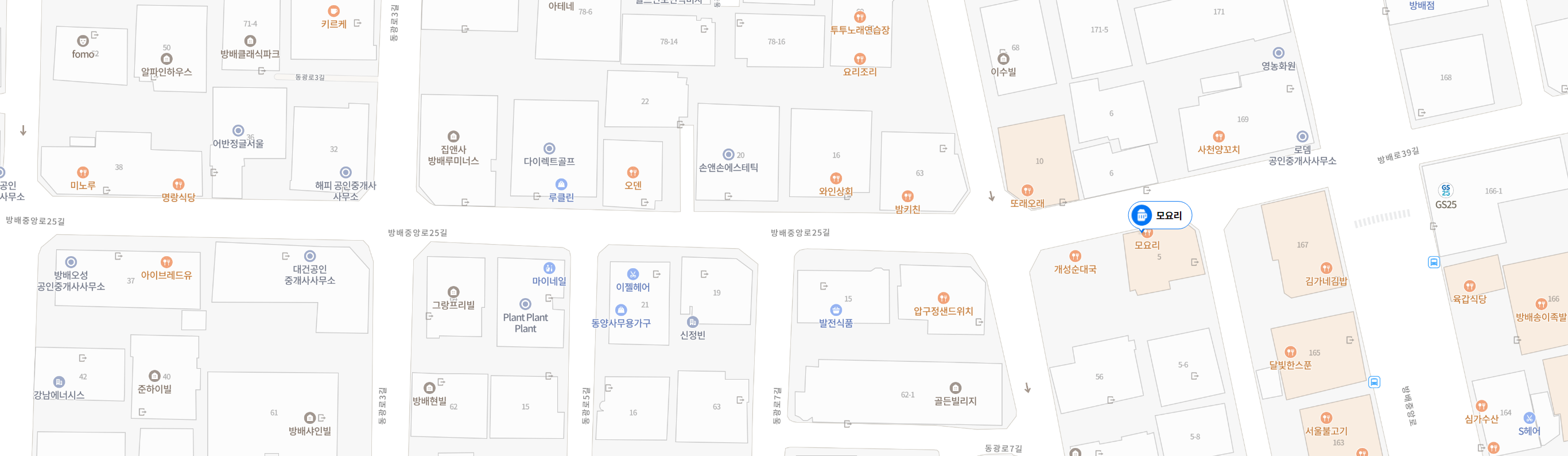Open the GS25 convenience store marker
1568x456 pixels.
click(1446, 191)
